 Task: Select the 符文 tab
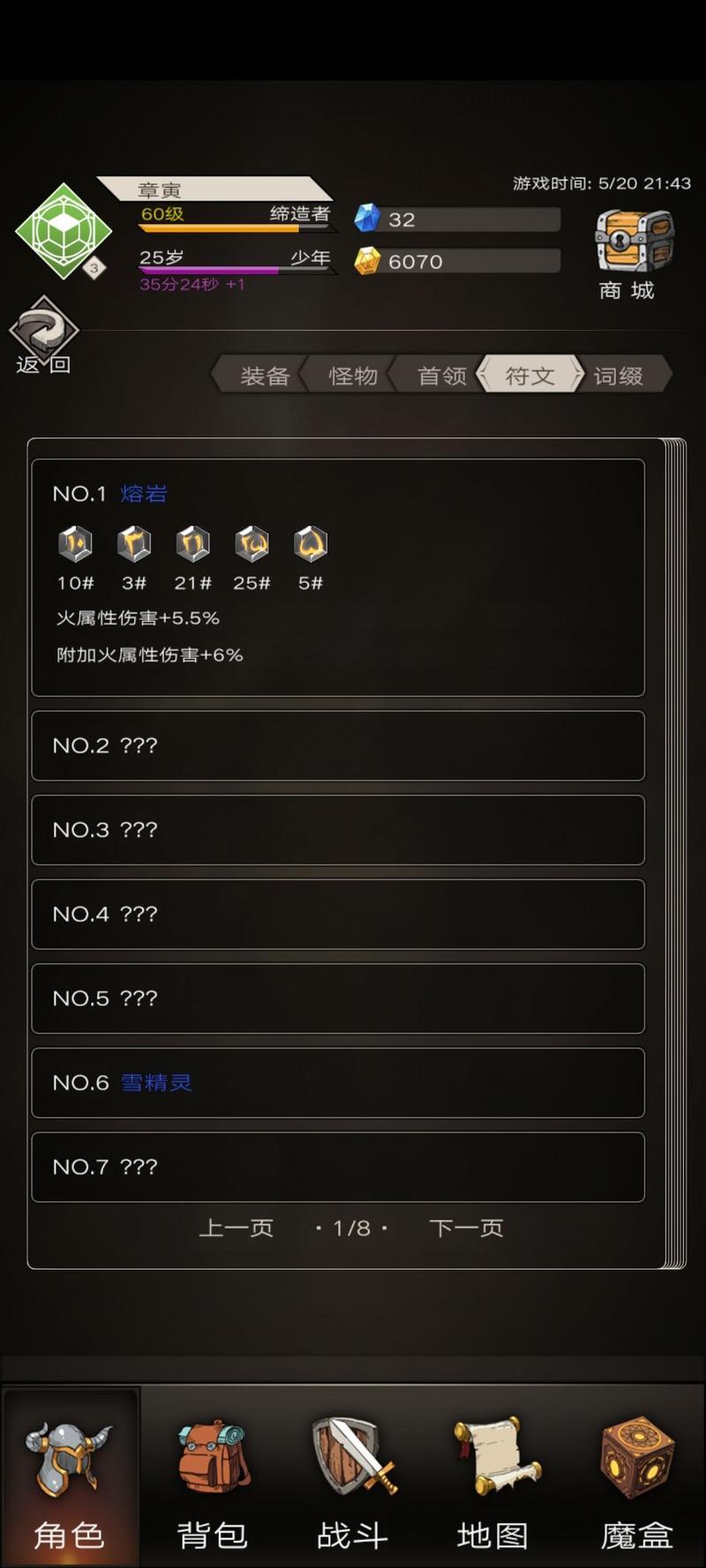coord(529,377)
